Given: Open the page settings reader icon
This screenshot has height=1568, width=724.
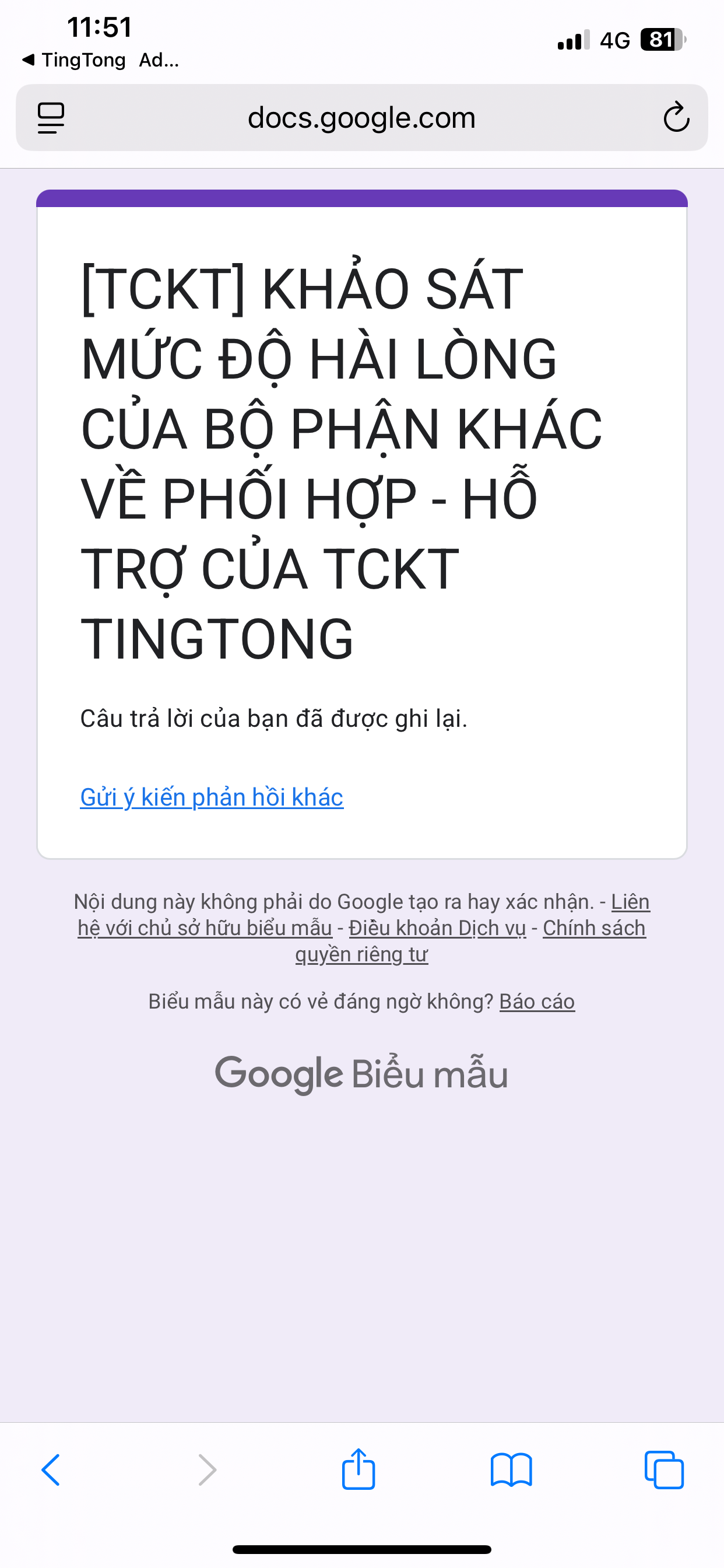Looking at the screenshot, I should pyautogui.click(x=51, y=117).
